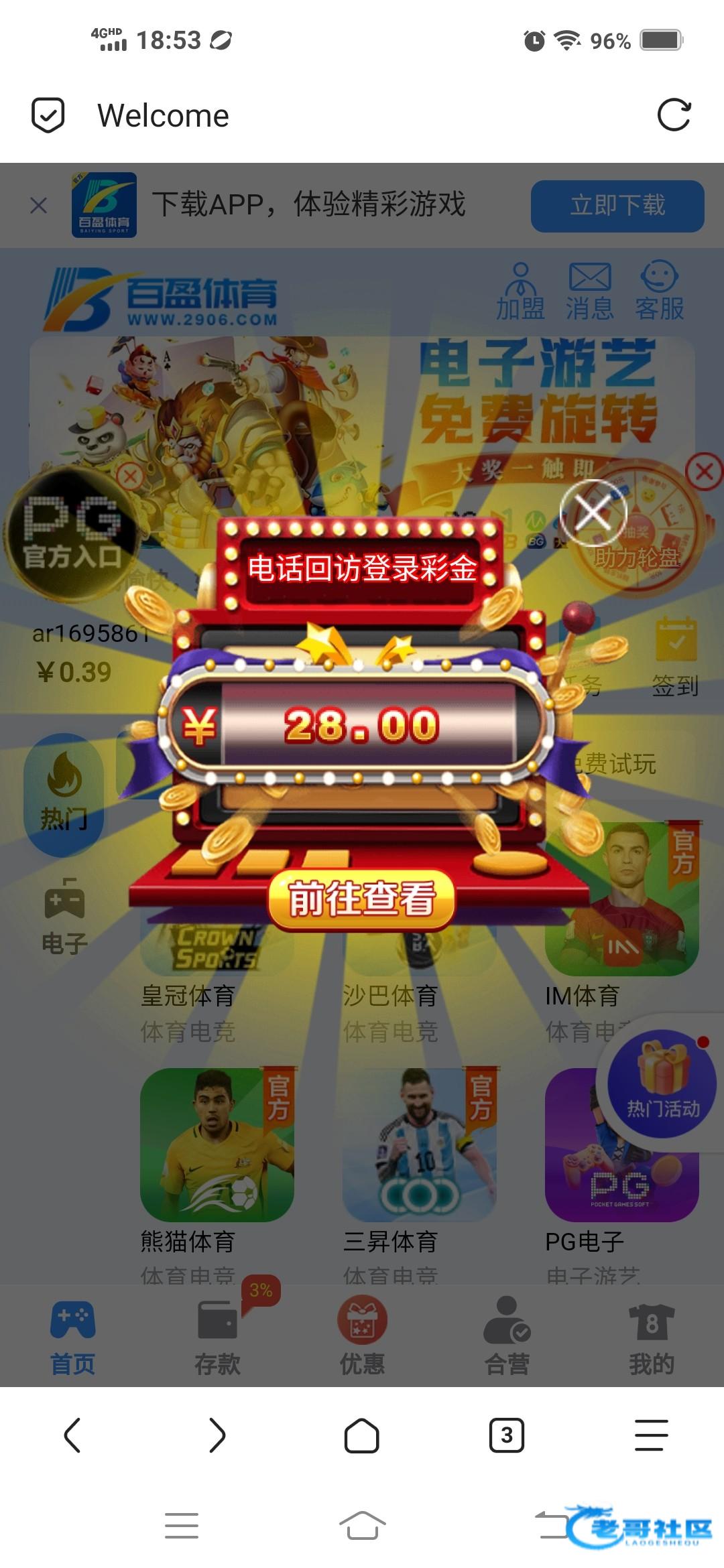Open the browser tabs switcher
724x1568 pixels.
tap(507, 1435)
